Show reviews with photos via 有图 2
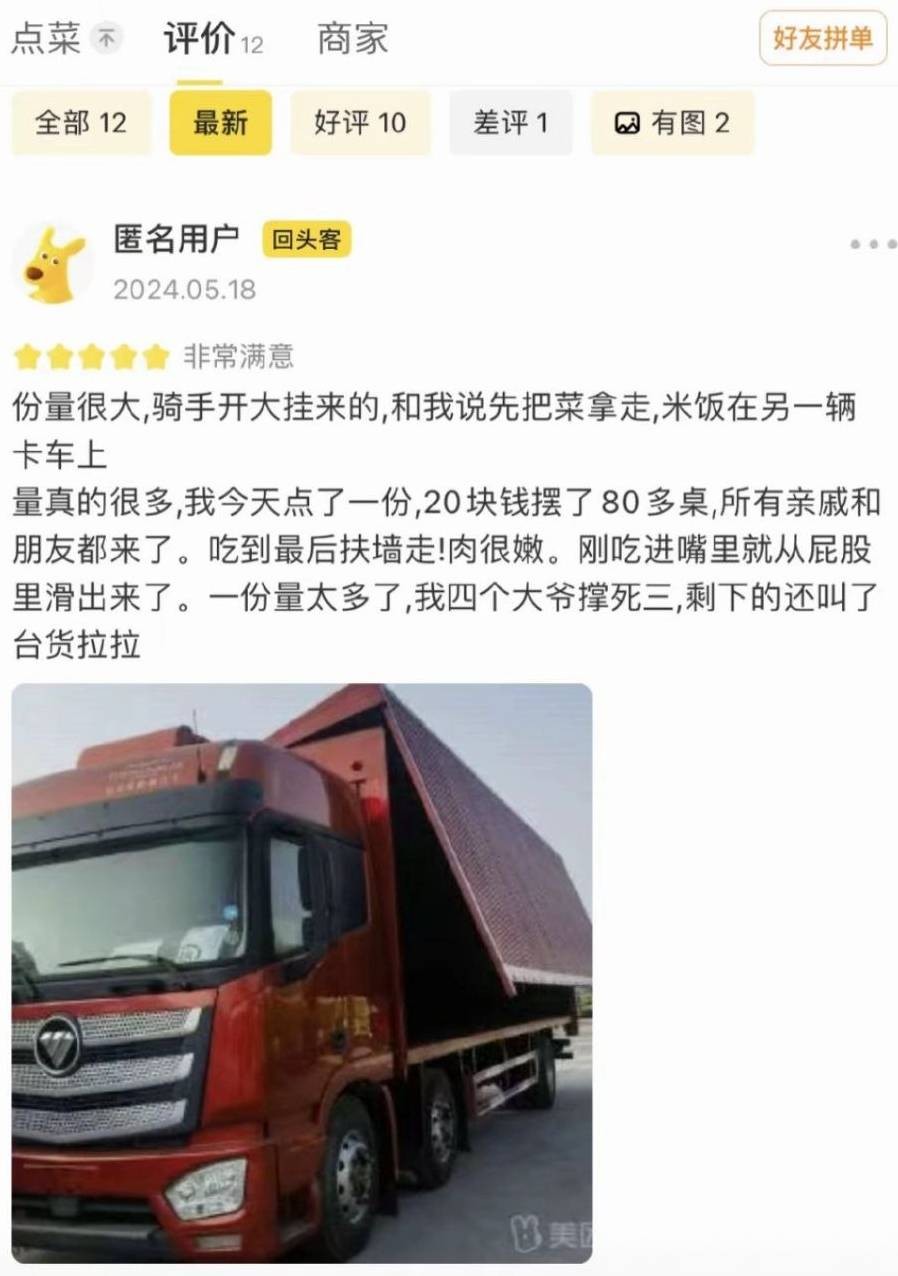 pyautogui.click(x=672, y=123)
